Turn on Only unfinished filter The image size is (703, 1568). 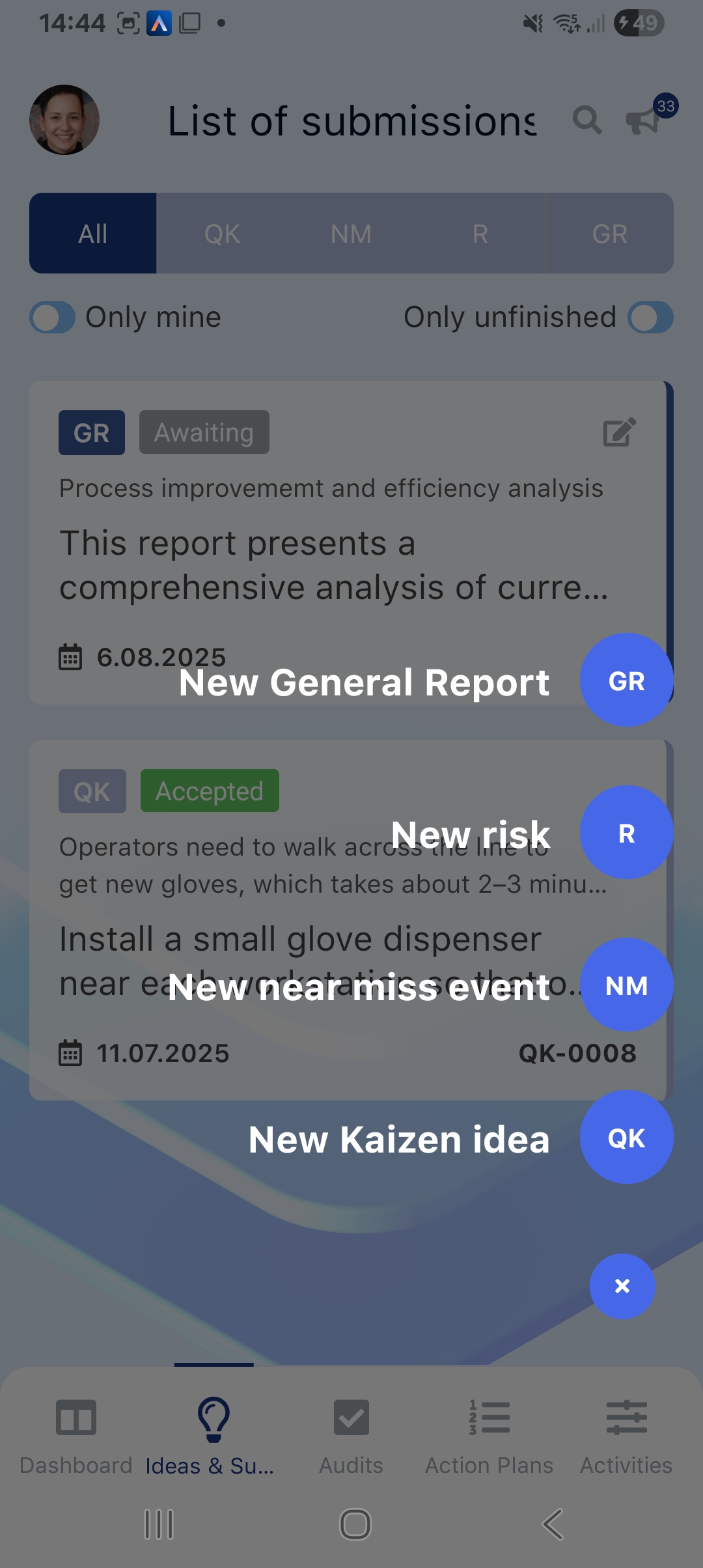coord(650,317)
